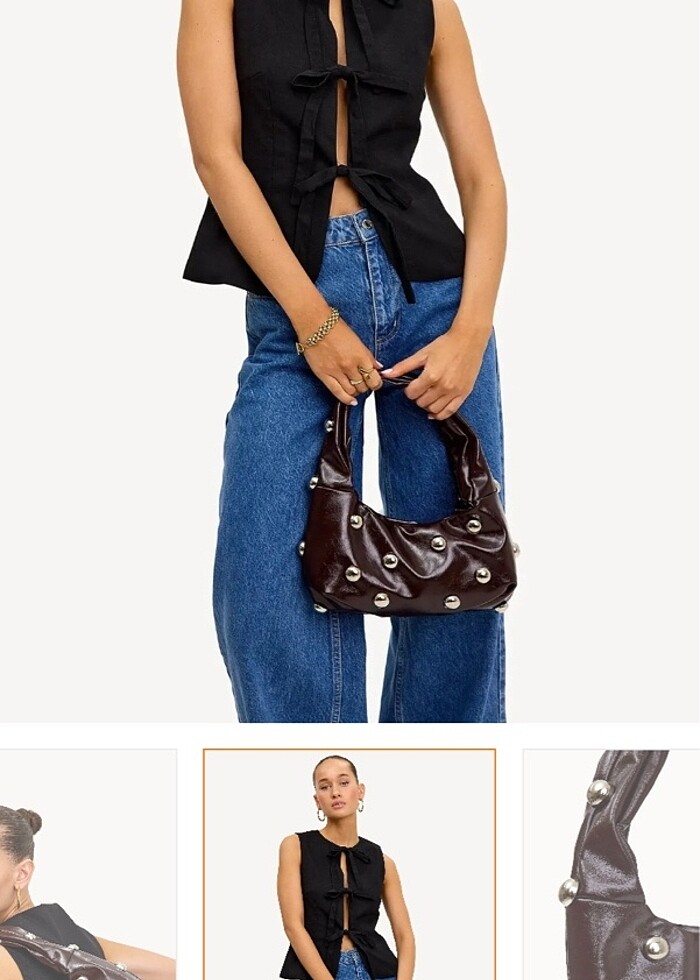The image size is (700, 980).
Task: Open the main product photo of the studded bag
Action: (x=350, y=360)
